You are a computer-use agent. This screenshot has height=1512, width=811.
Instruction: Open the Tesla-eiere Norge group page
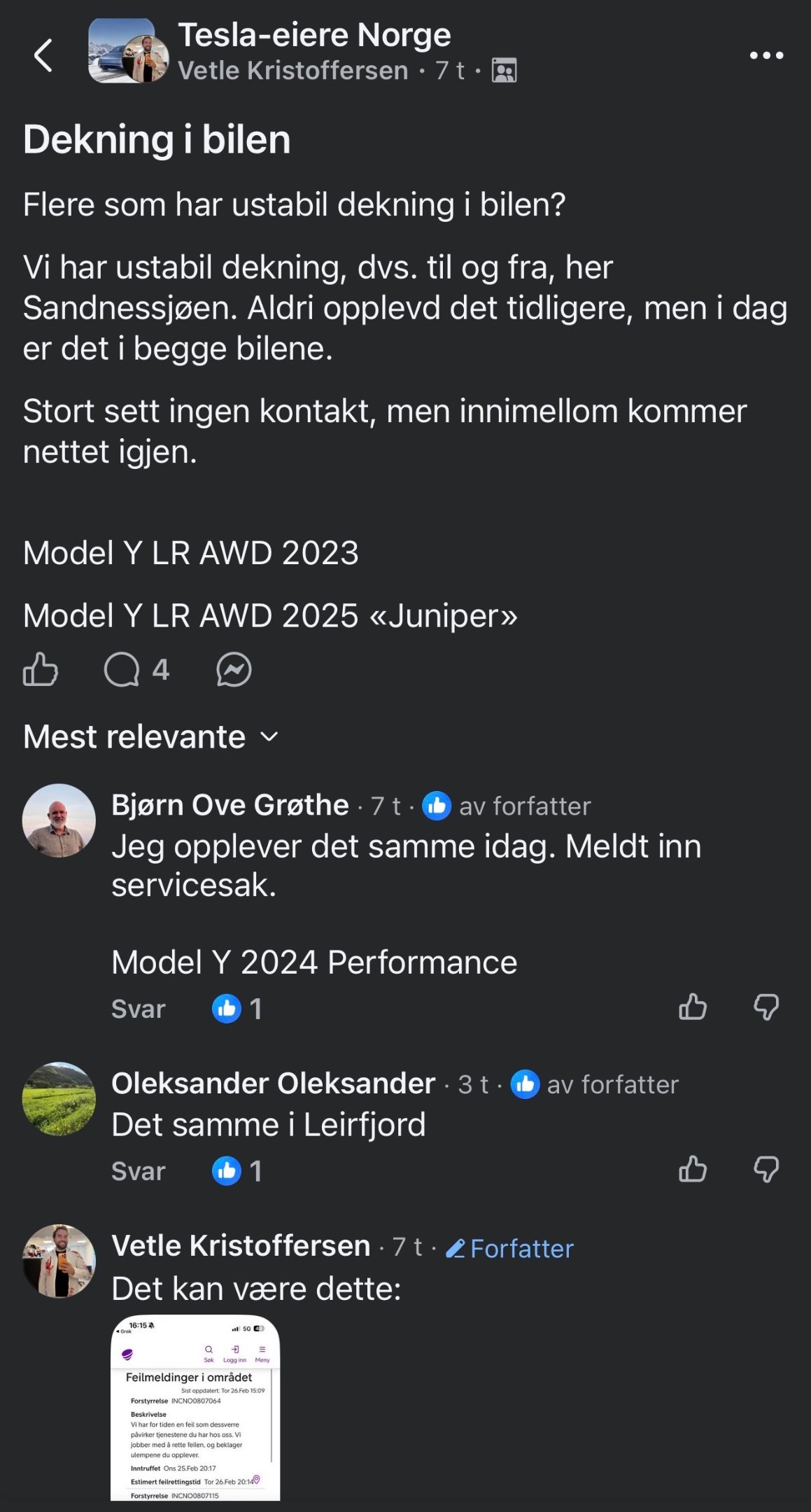314,35
